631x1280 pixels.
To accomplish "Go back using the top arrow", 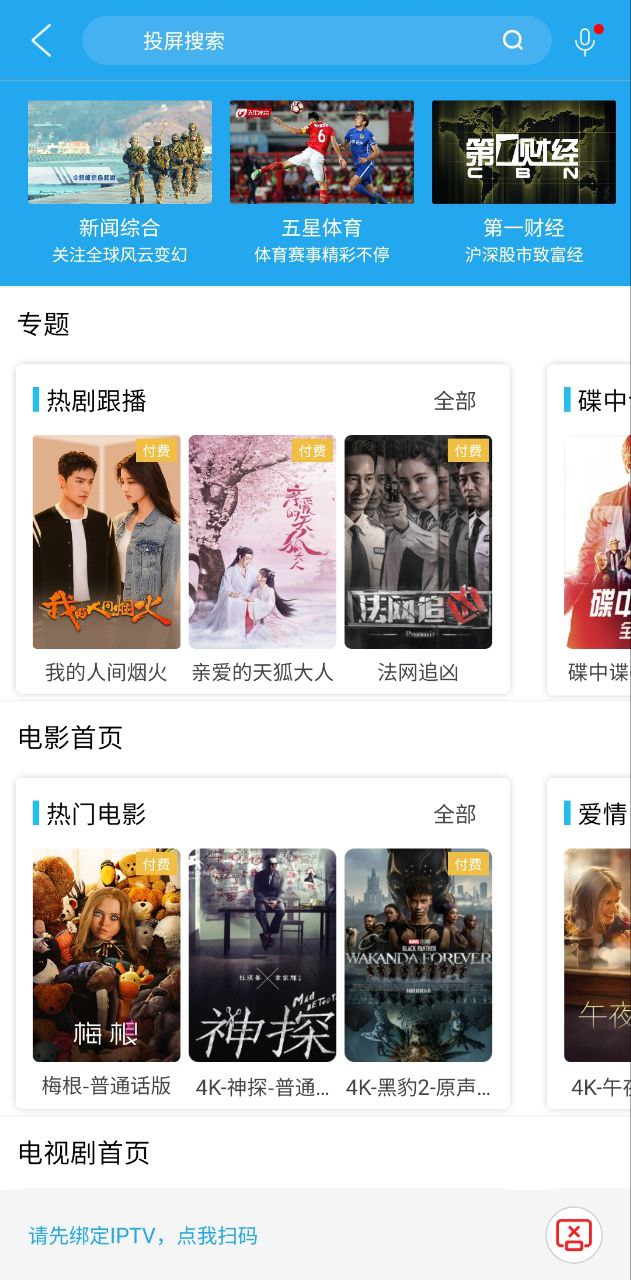I will click(x=41, y=41).
